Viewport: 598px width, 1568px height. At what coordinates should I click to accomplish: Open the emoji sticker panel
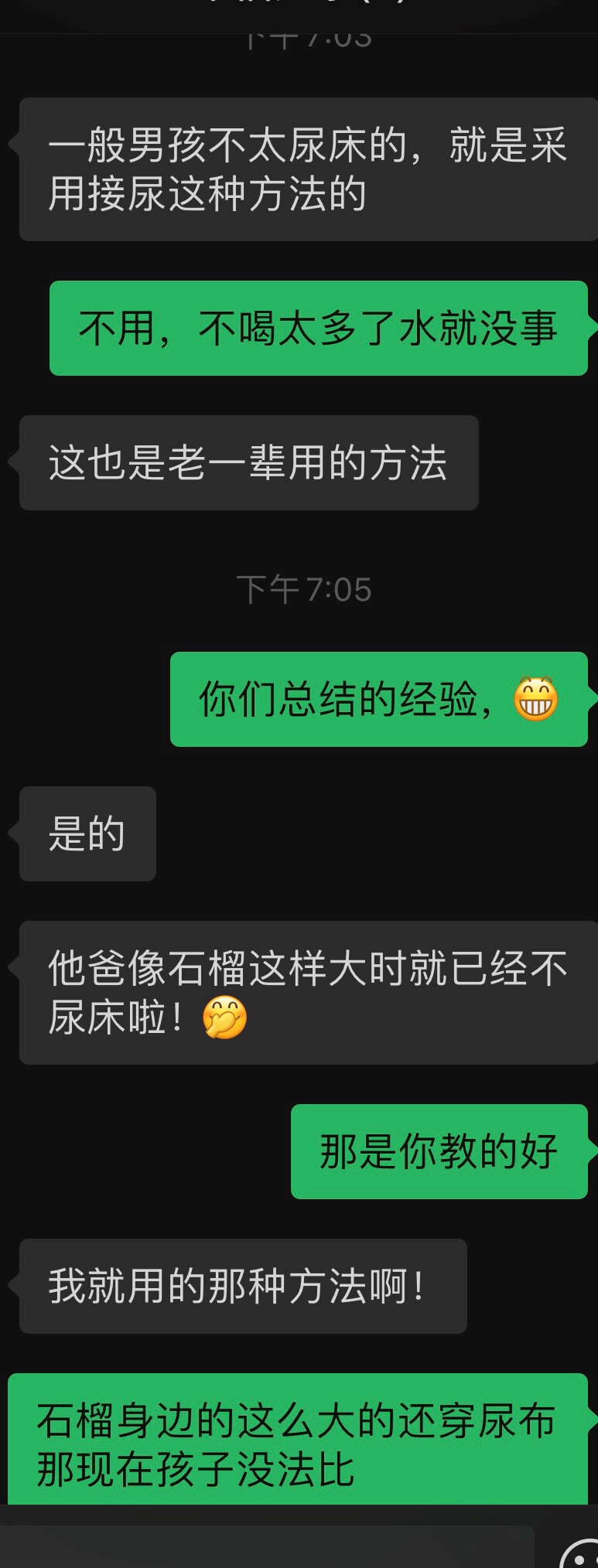[x=582, y=1555]
